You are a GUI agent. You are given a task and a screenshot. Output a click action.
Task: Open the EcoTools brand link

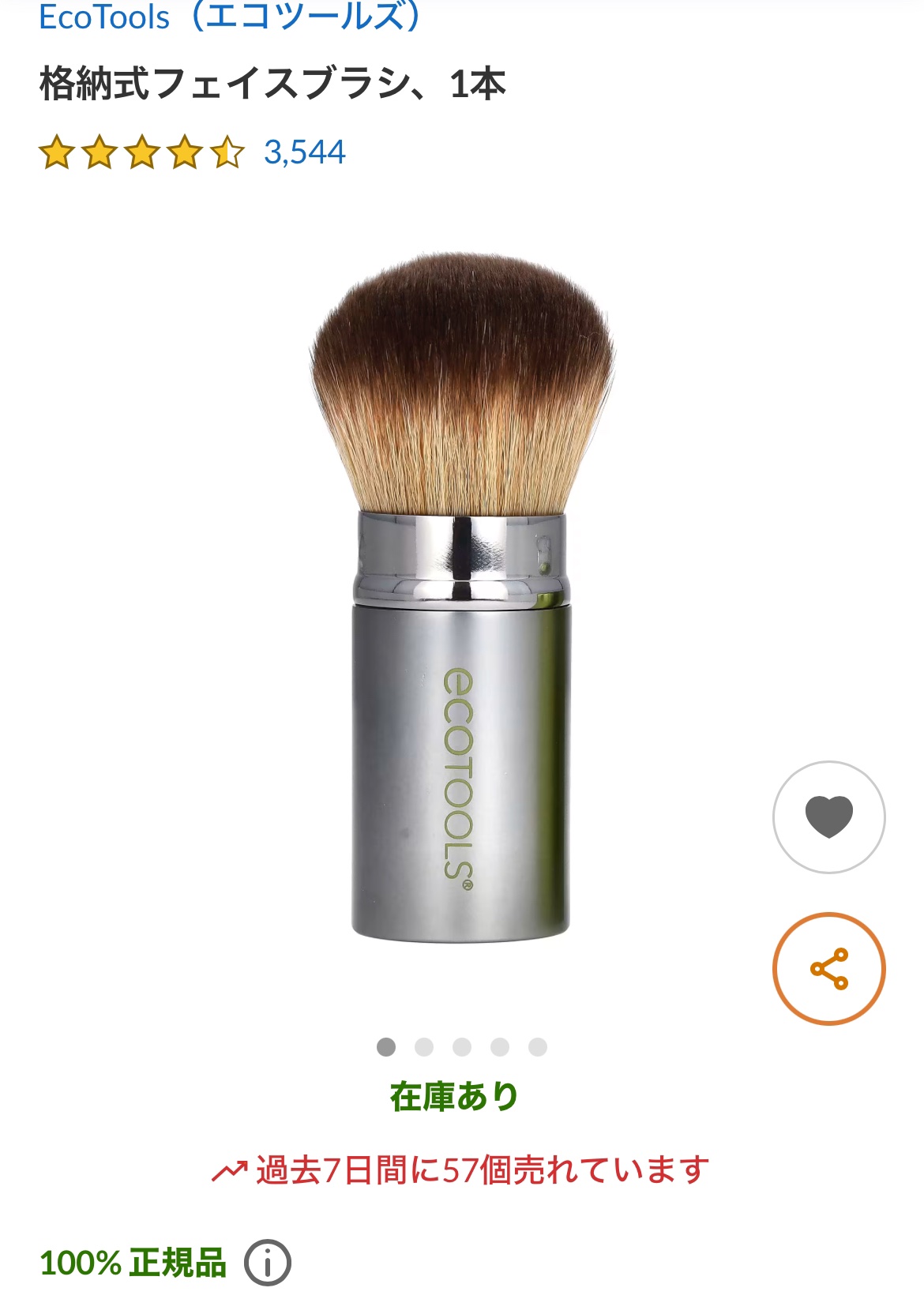(x=229, y=17)
